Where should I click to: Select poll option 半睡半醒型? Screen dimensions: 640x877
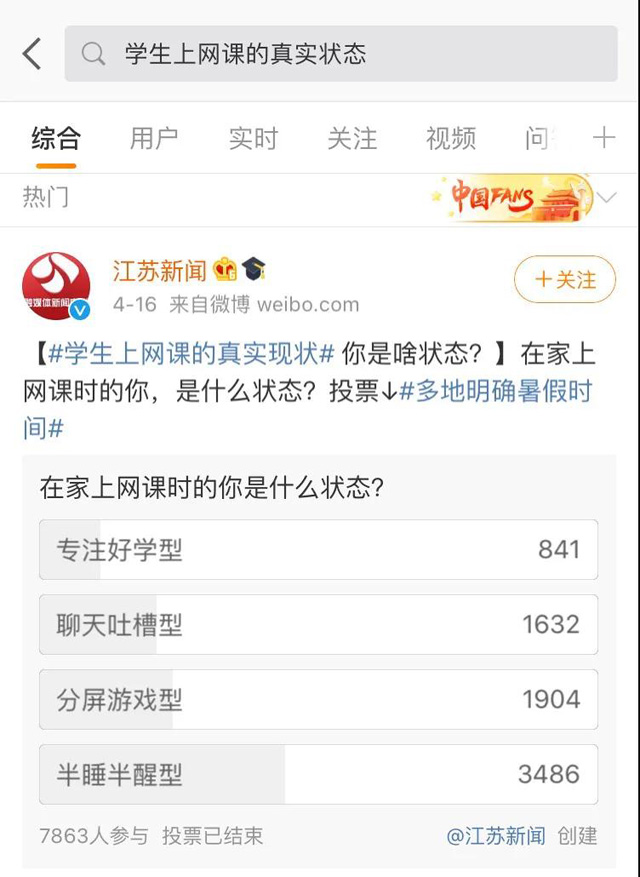tap(318, 774)
